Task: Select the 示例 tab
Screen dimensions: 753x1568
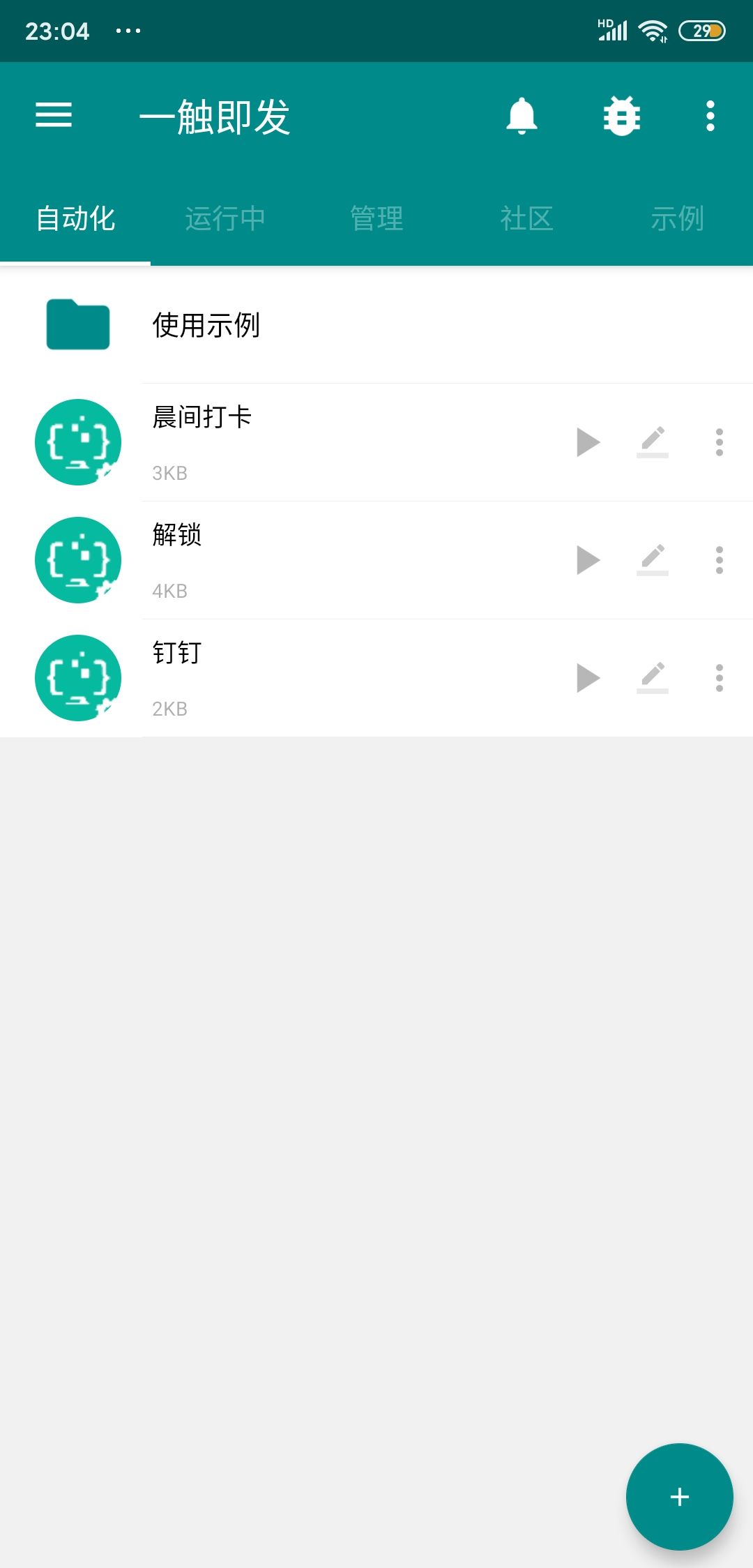Action: pos(677,218)
